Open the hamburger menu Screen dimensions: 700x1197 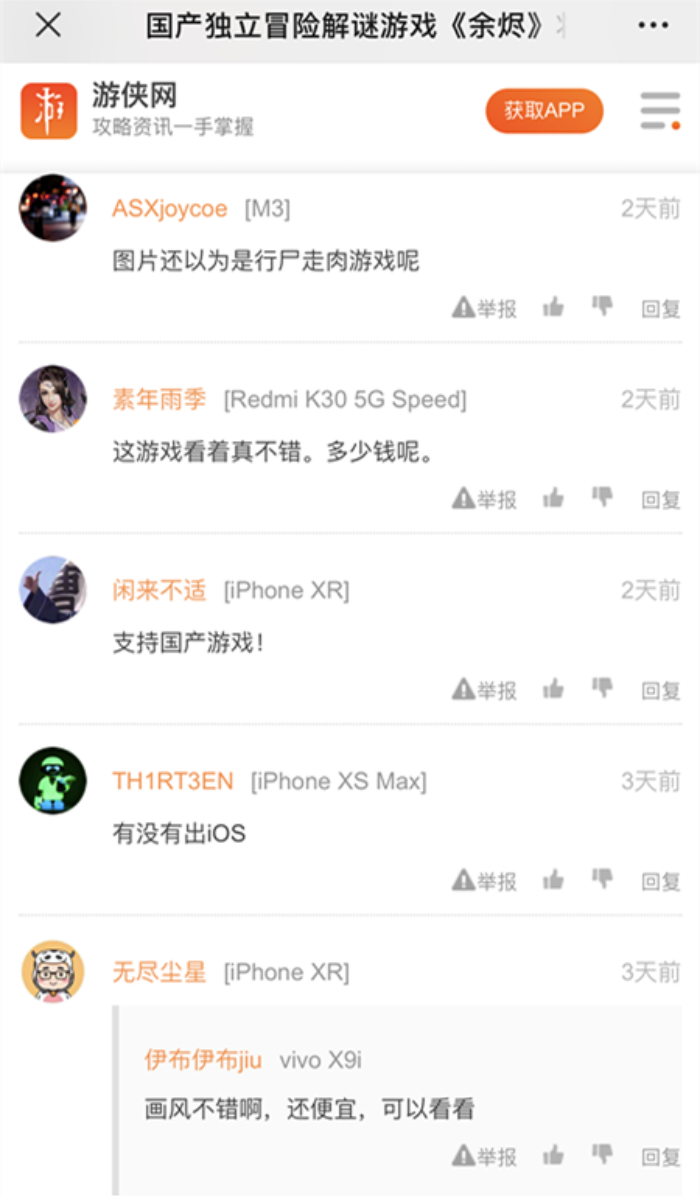point(660,110)
